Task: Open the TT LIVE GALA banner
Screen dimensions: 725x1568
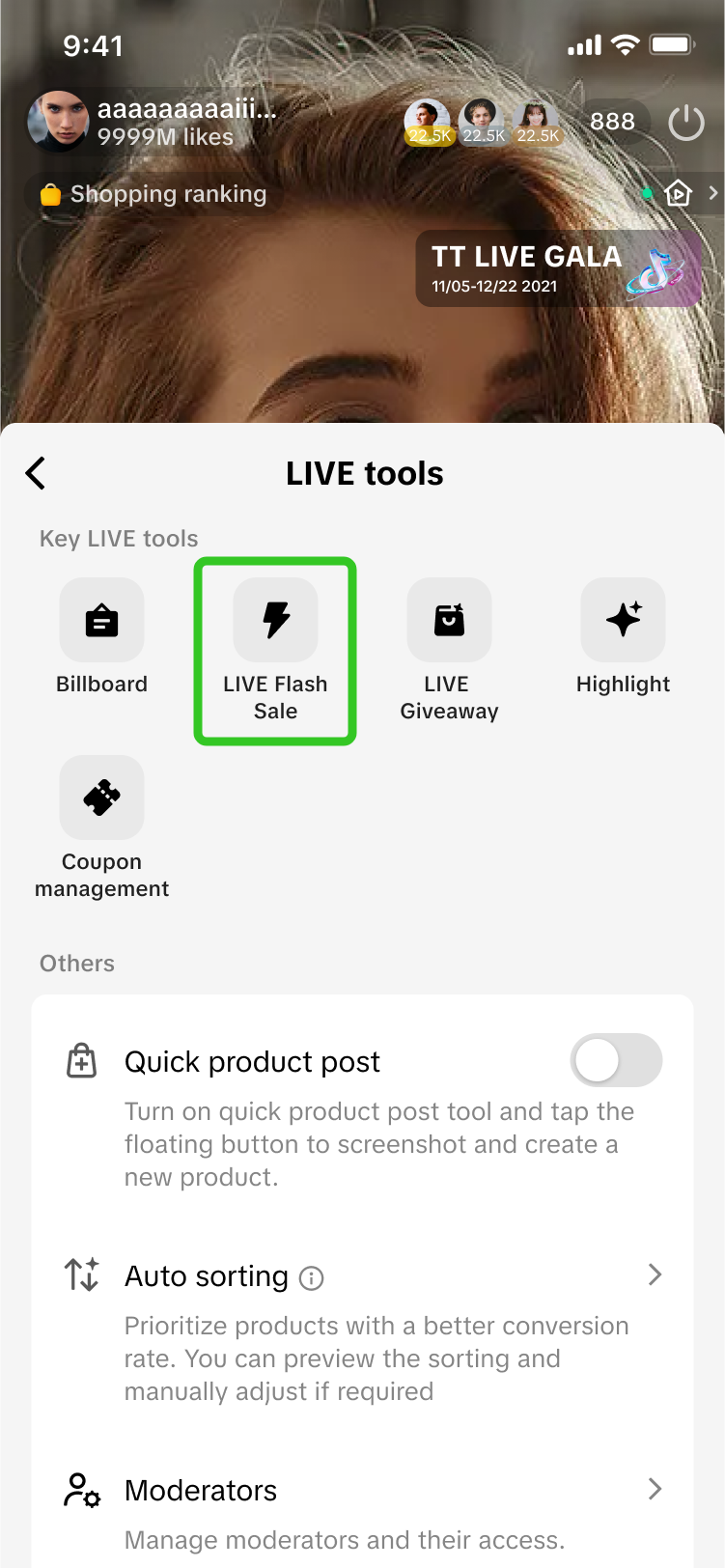Action: coord(558,268)
